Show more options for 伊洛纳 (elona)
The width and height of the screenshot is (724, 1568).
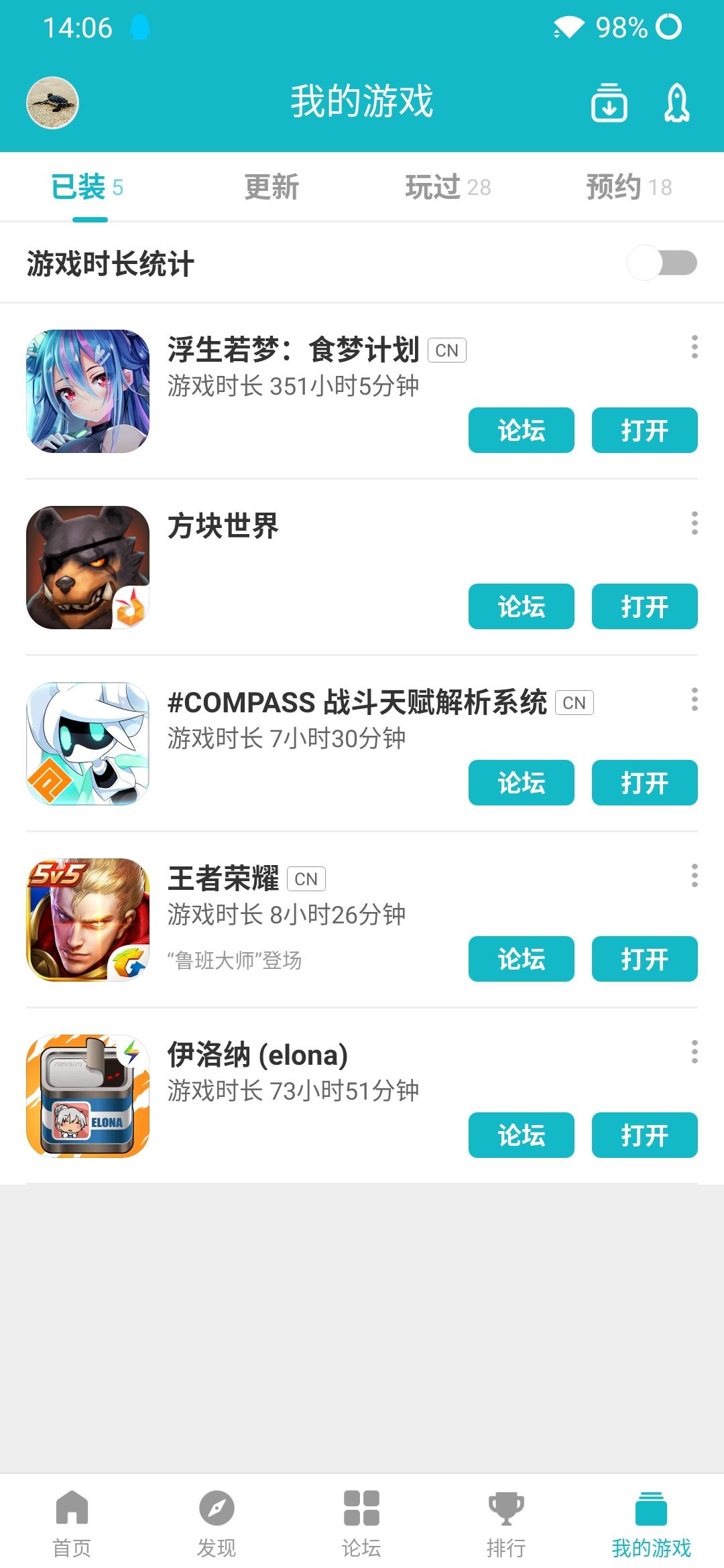695,1052
